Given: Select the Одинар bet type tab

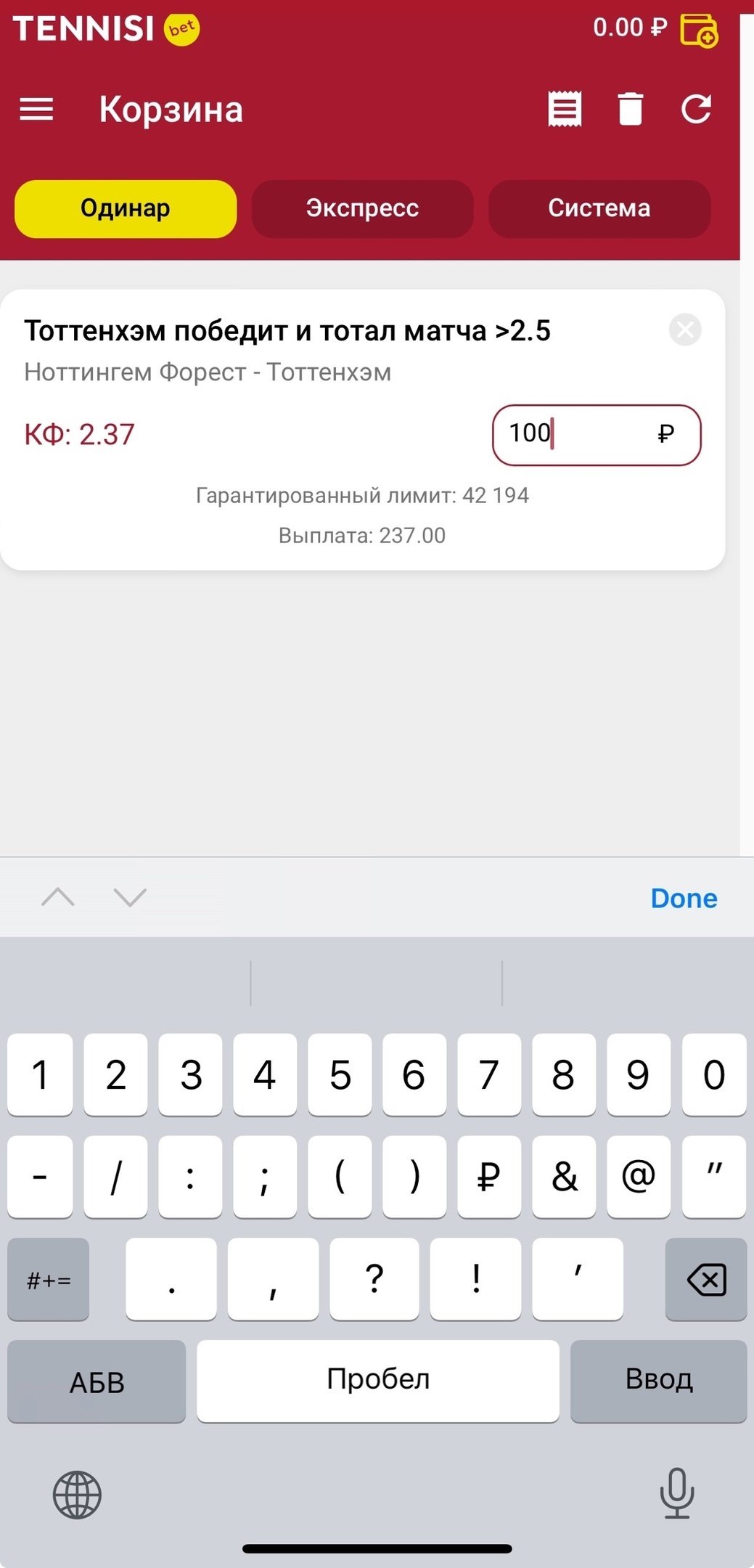Looking at the screenshot, I should pyautogui.click(x=126, y=208).
